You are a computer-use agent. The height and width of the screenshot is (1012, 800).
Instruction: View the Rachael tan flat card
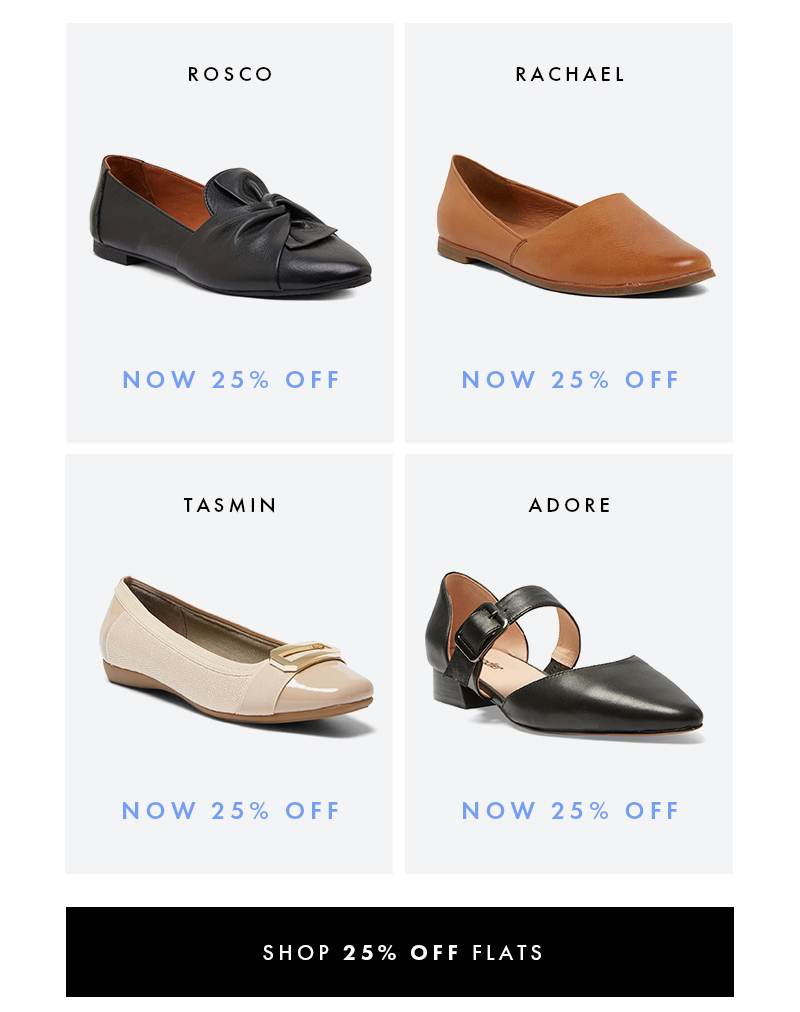[569, 232]
